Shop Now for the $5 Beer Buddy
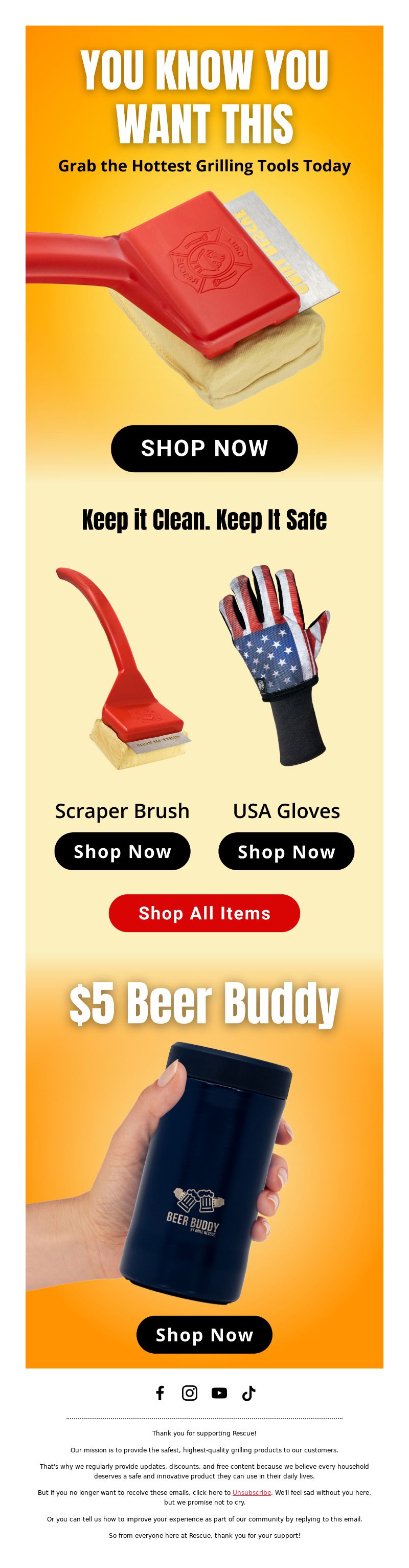This screenshot has width=409, height=1568. (x=204, y=1334)
